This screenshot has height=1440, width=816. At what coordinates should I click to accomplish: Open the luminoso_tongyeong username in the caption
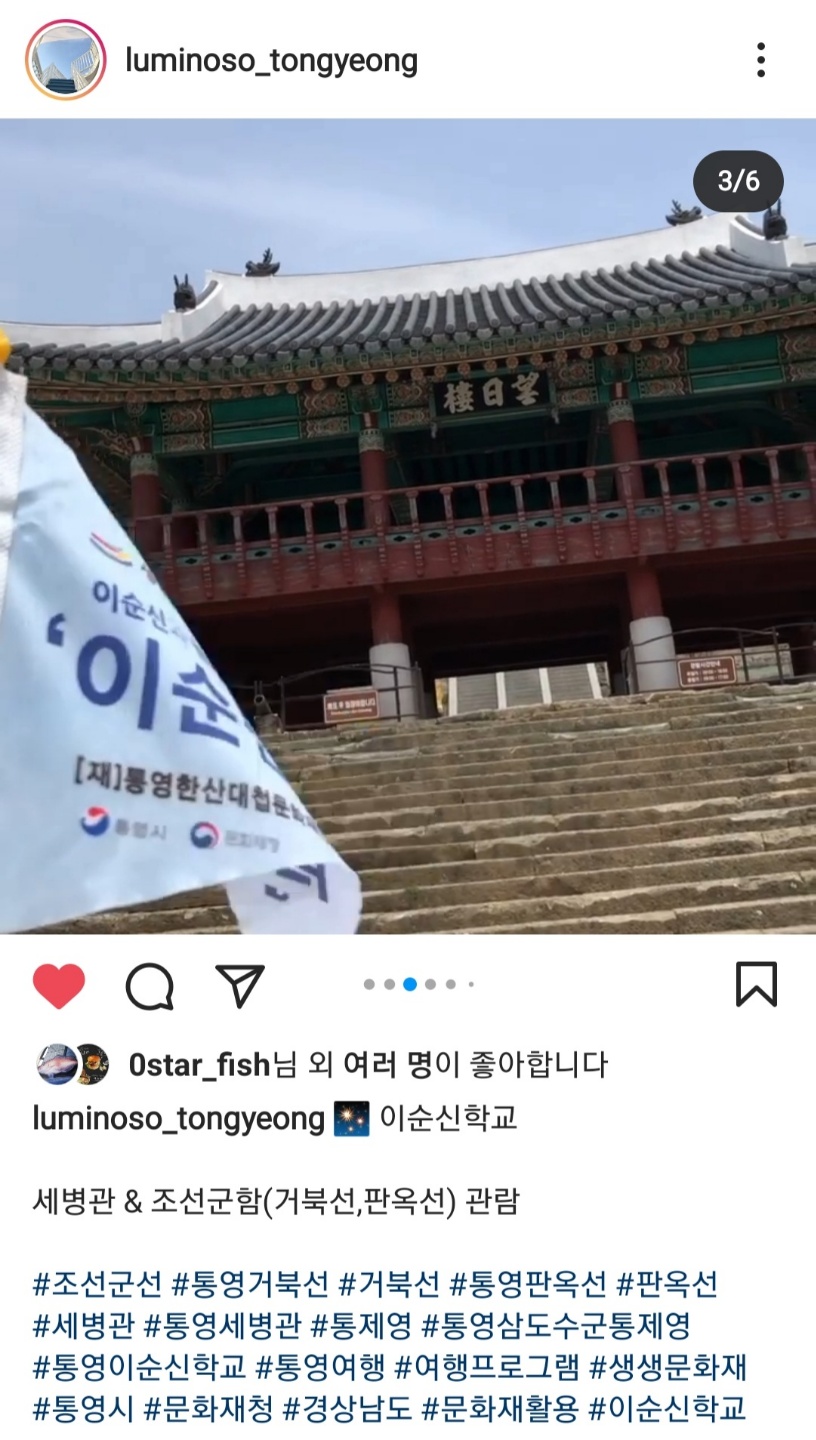click(178, 1118)
